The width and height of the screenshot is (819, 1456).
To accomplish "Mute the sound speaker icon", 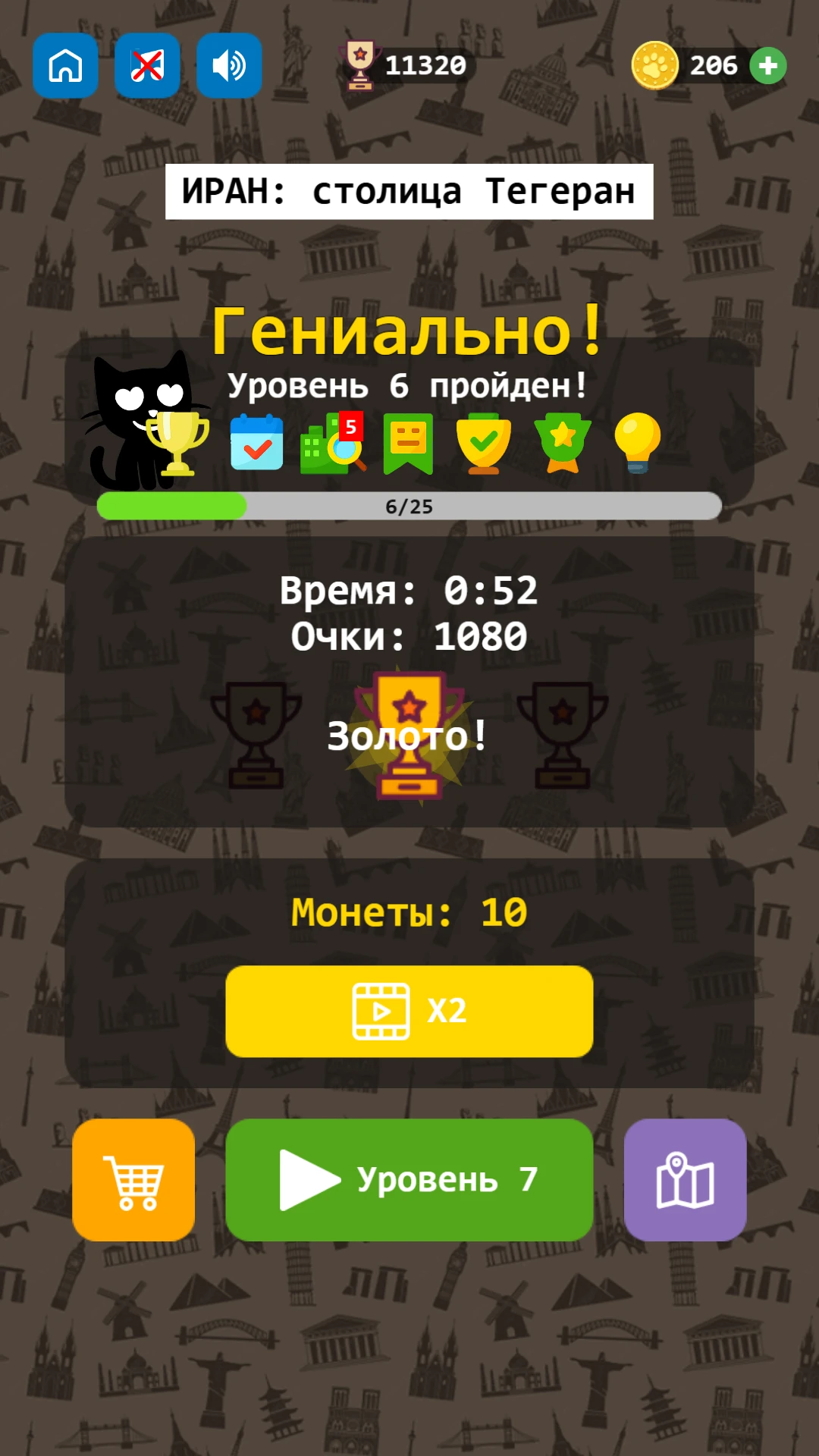I will [229, 66].
